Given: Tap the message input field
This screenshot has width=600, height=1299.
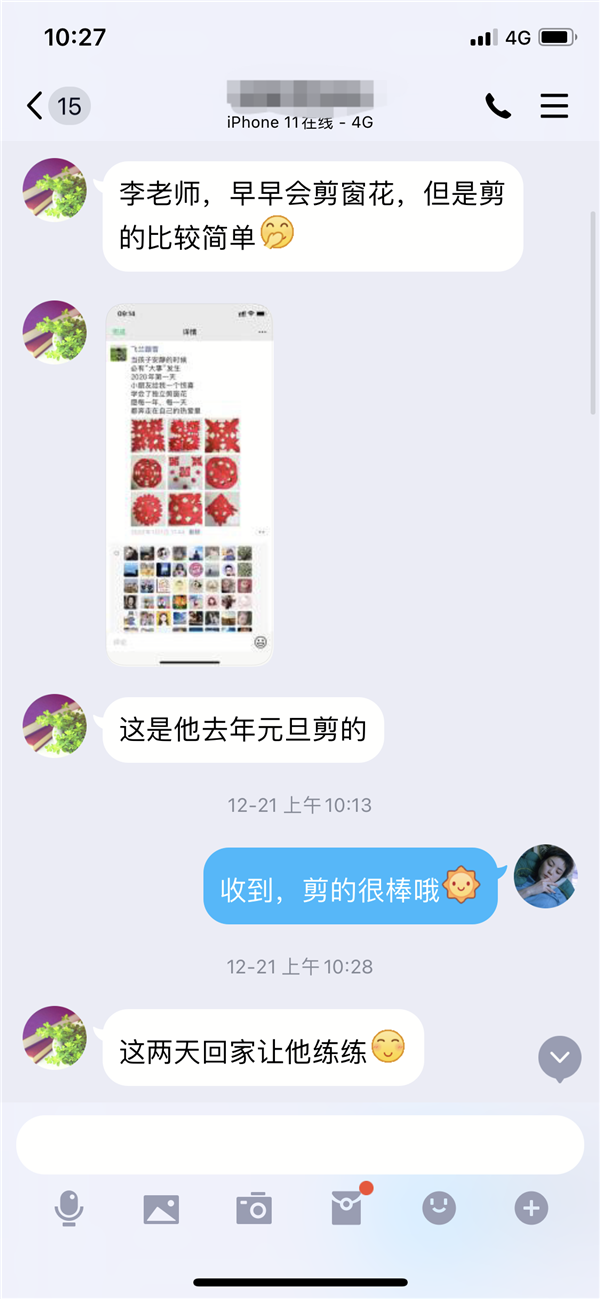Looking at the screenshot, I should pyautogui.click(x=300, y=1145).
